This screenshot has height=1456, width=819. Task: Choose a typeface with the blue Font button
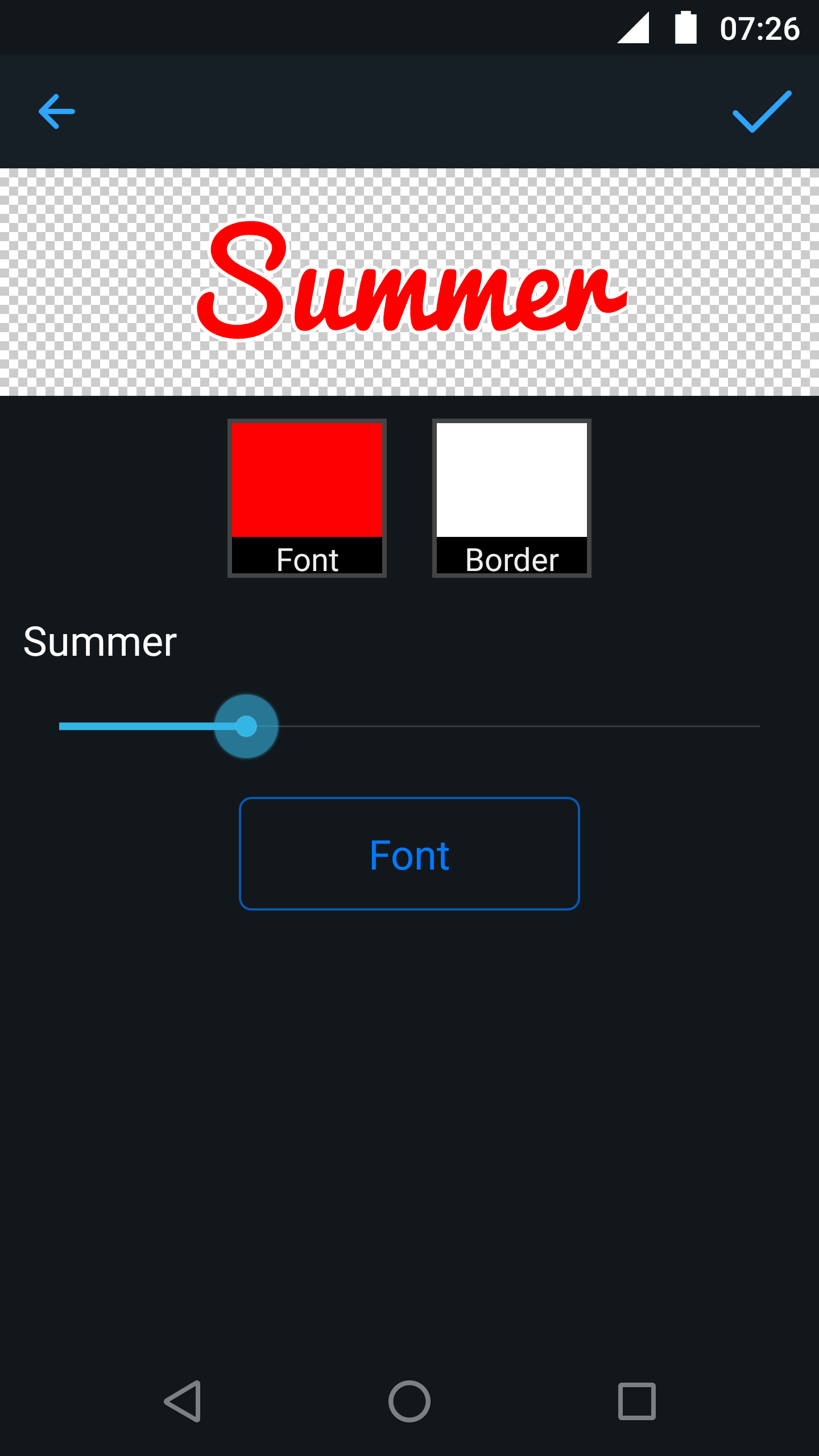(x=409, y=854)
